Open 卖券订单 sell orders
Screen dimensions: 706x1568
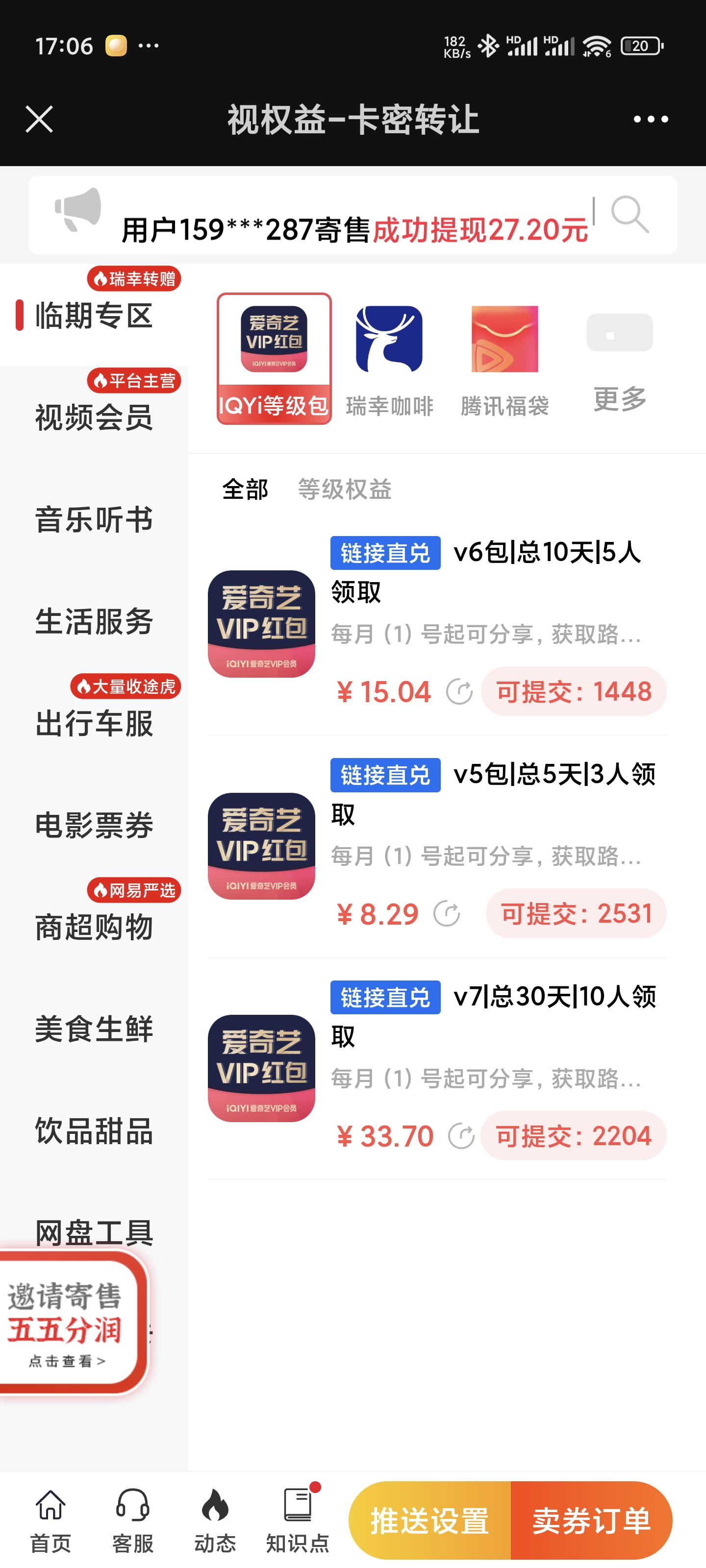591,1520
